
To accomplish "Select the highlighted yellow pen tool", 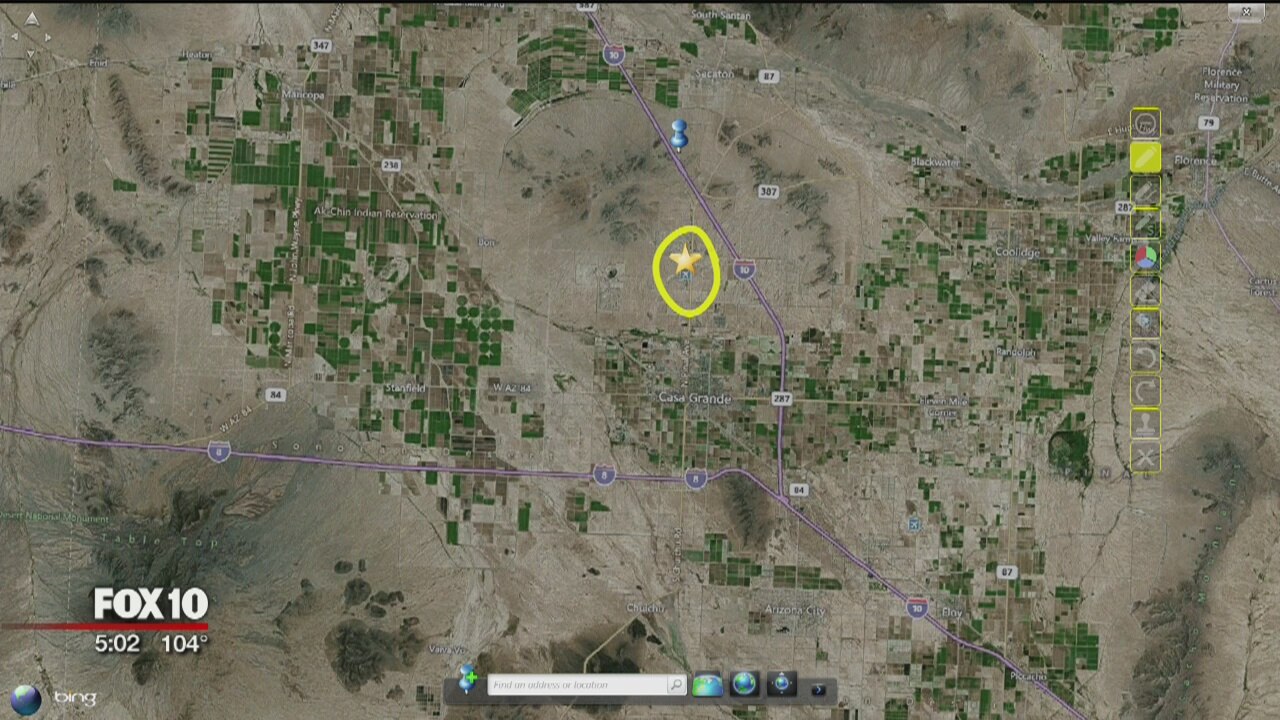I will pos(1145,157).
